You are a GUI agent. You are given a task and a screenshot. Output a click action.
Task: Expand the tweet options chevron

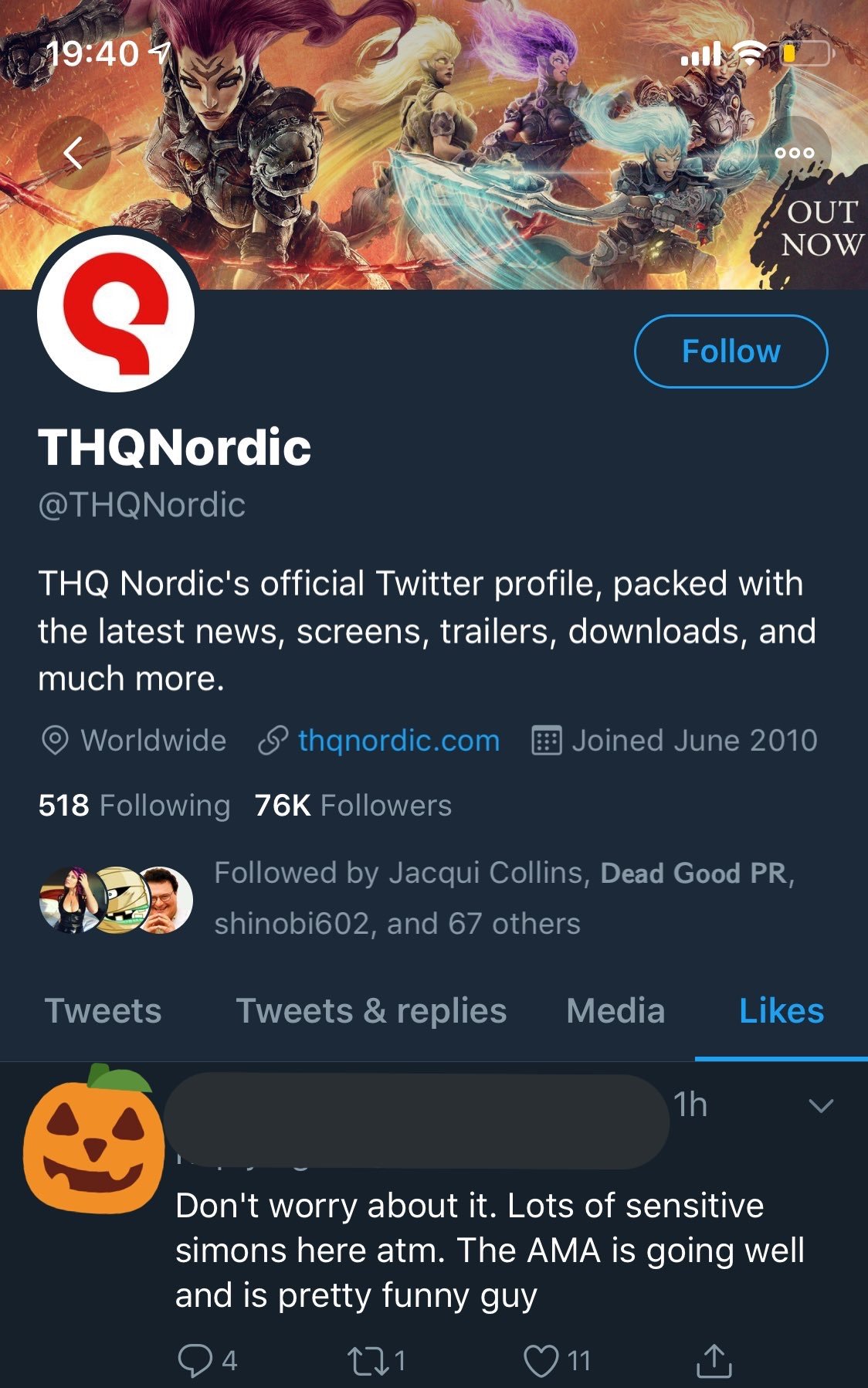(820, 1105)
